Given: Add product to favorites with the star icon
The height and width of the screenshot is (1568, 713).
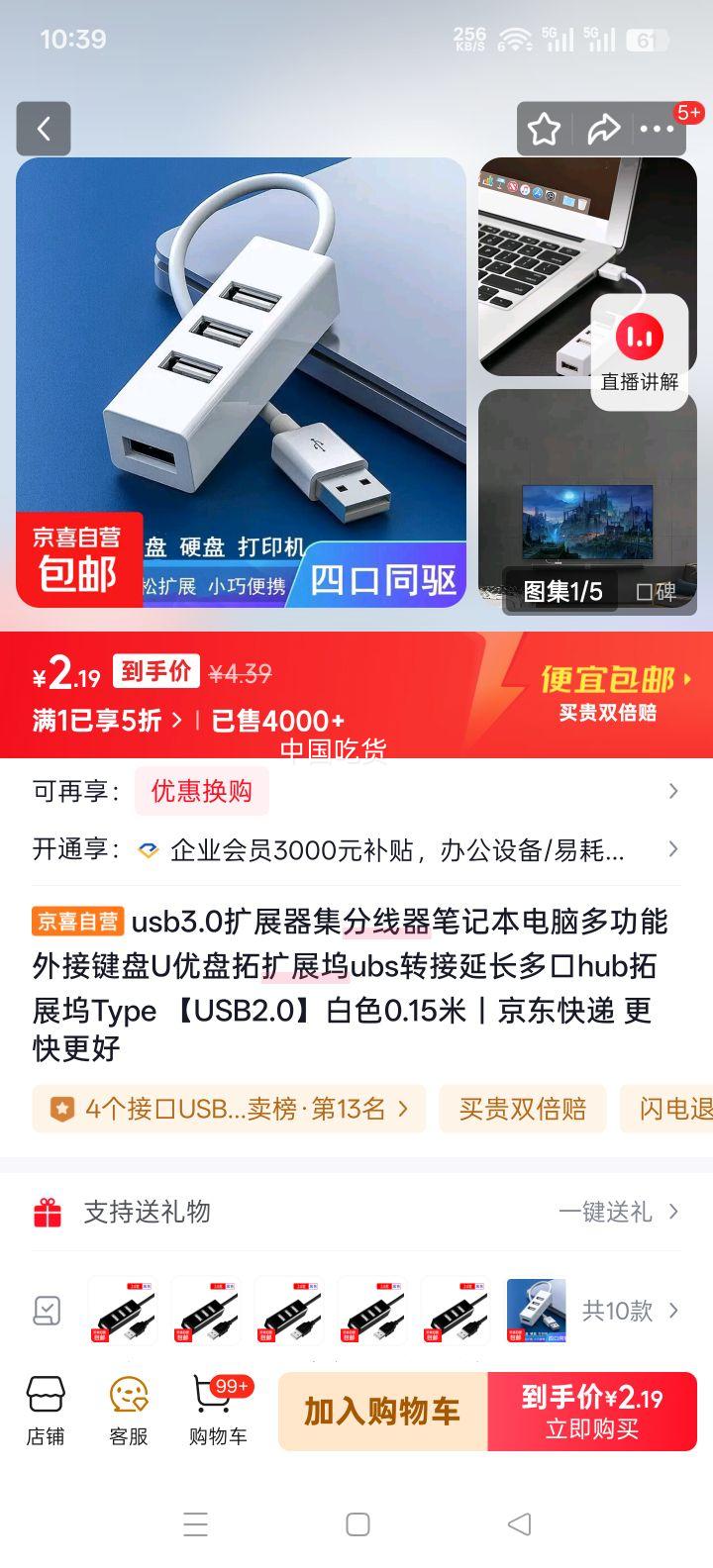Looking at the screenshot, I should coord(544,129).
